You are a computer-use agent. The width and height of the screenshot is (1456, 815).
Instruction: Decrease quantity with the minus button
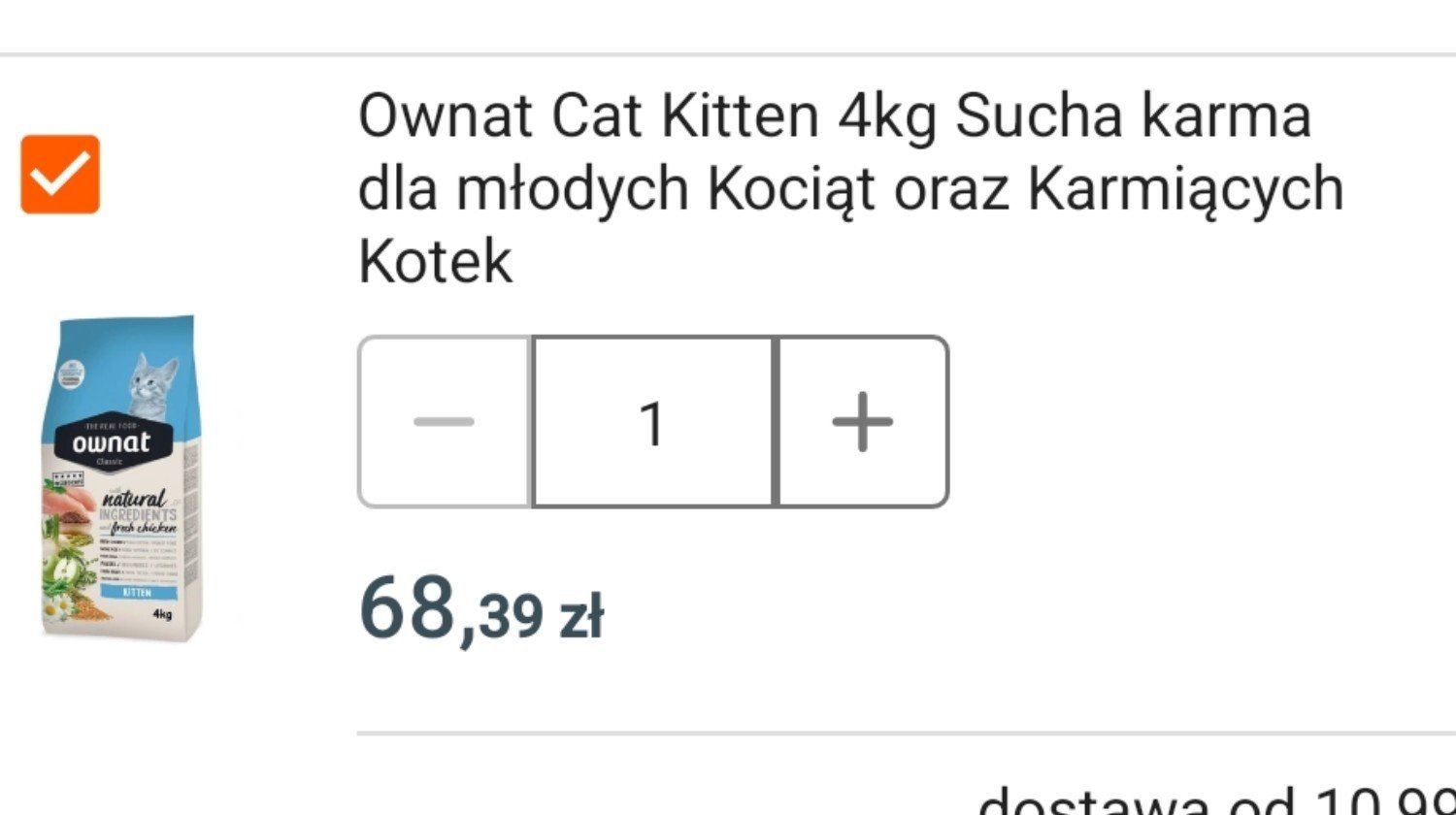(x=445, y=421)
